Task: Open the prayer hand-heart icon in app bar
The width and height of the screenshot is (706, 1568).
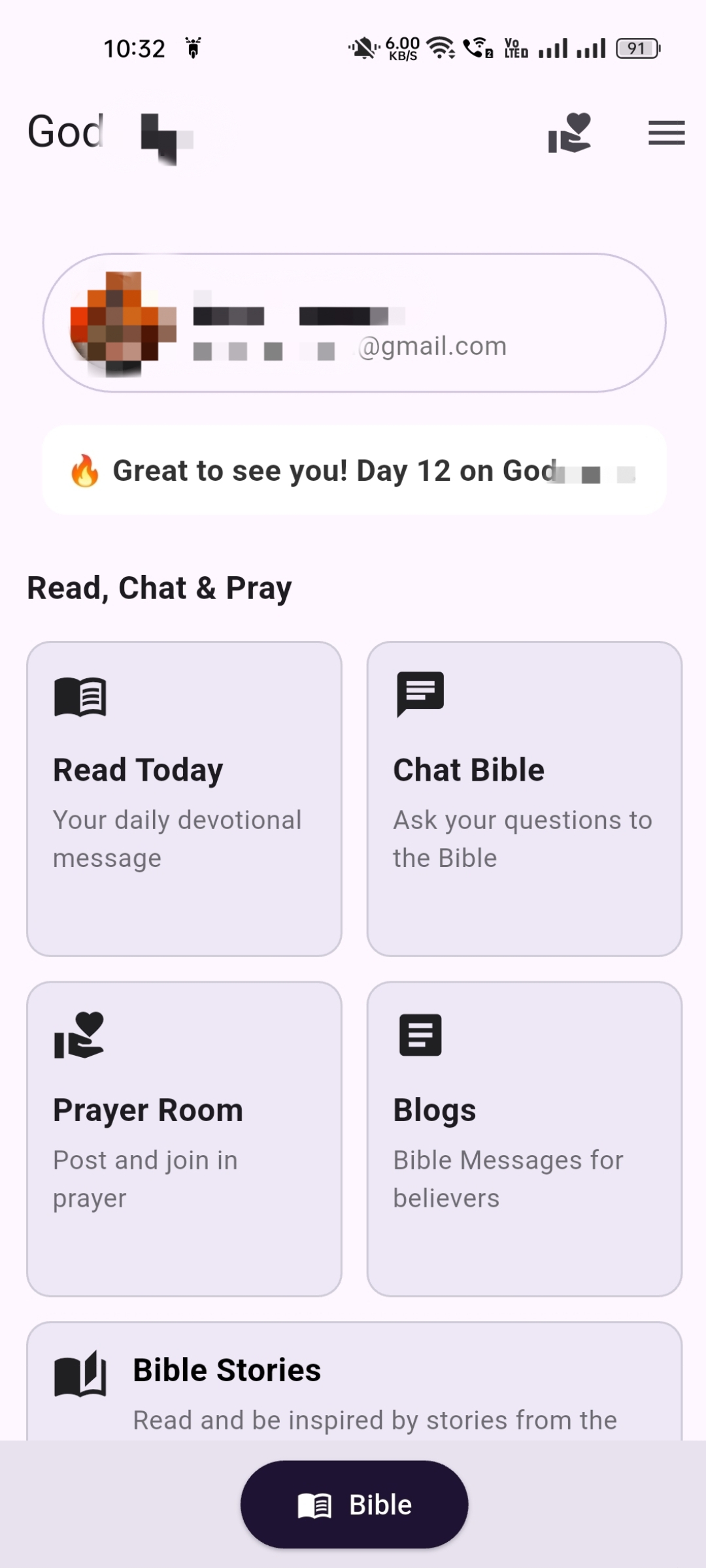Action: 569,133
